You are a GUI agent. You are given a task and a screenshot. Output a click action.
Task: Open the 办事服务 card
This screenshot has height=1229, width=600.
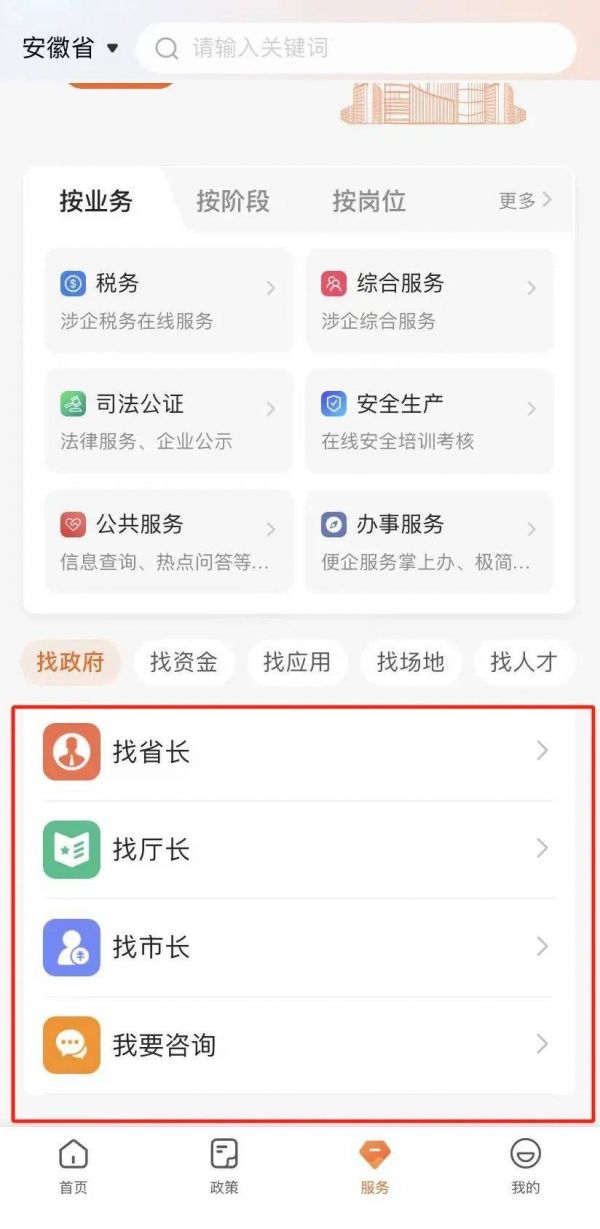429,541
